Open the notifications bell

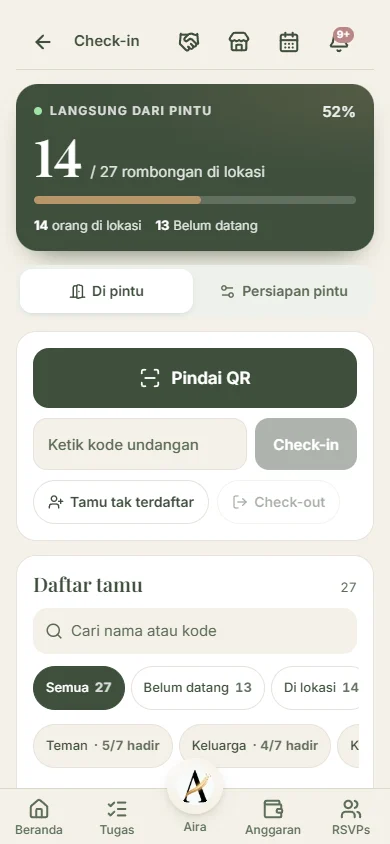point(339,42)
